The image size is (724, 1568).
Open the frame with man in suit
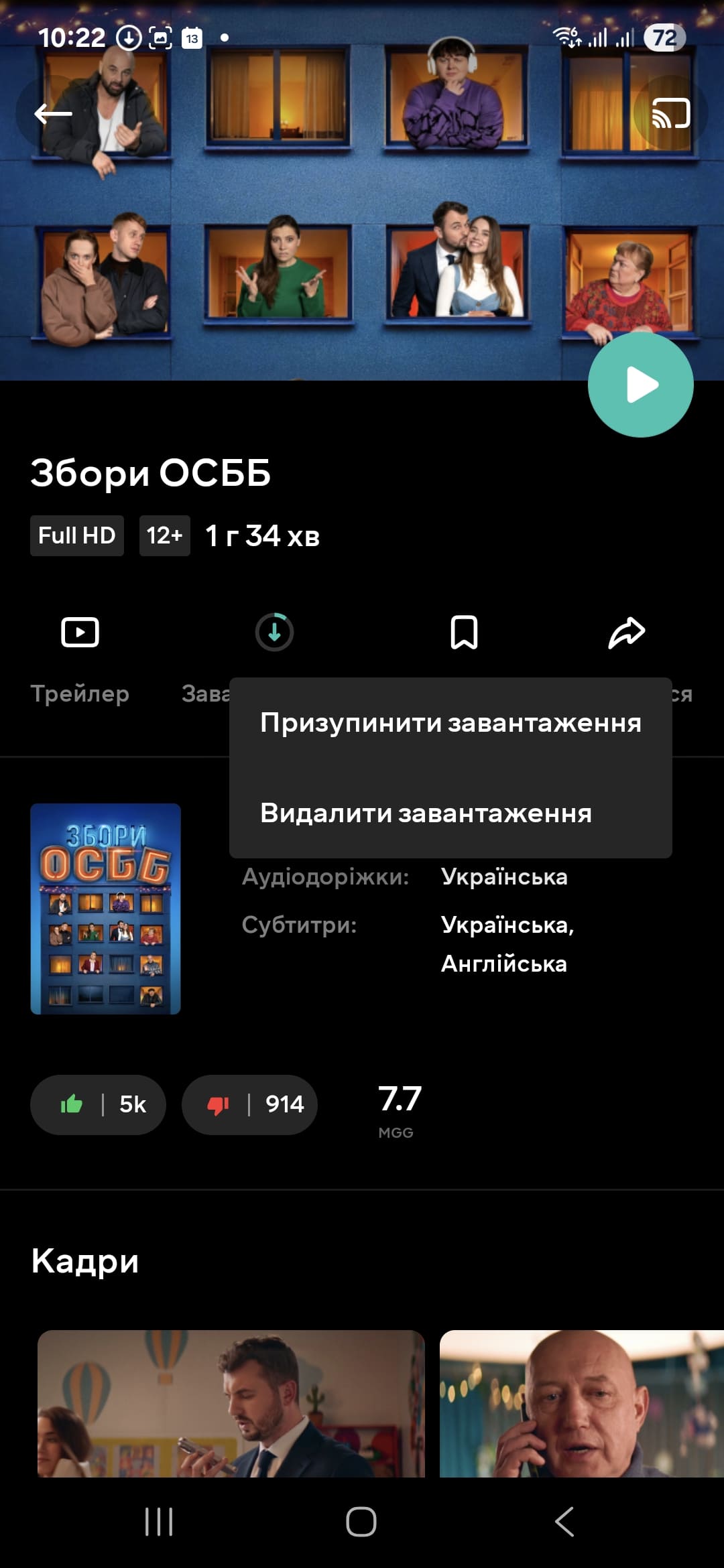pyautogui.click(x=231, y=1403)
